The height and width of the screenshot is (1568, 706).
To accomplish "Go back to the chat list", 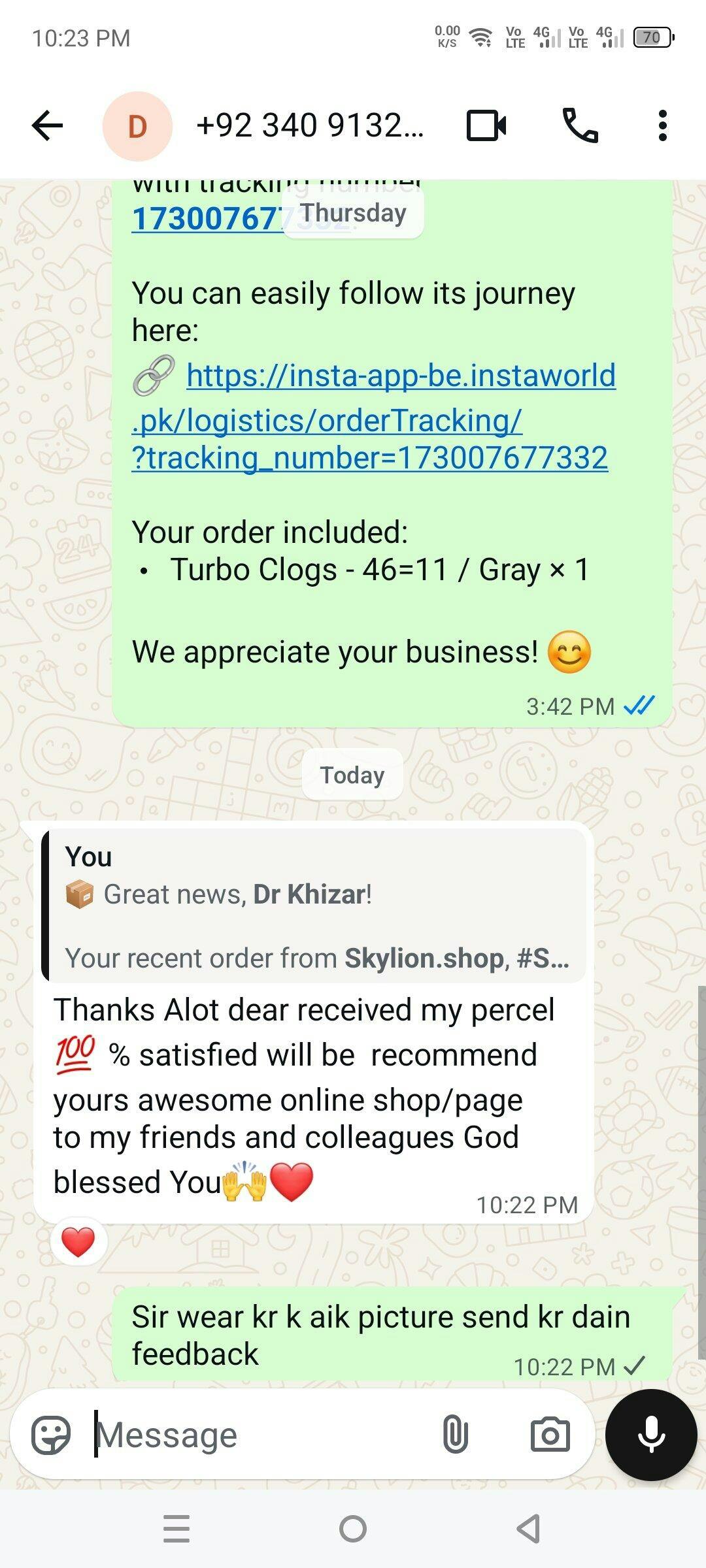I will 47,125.
